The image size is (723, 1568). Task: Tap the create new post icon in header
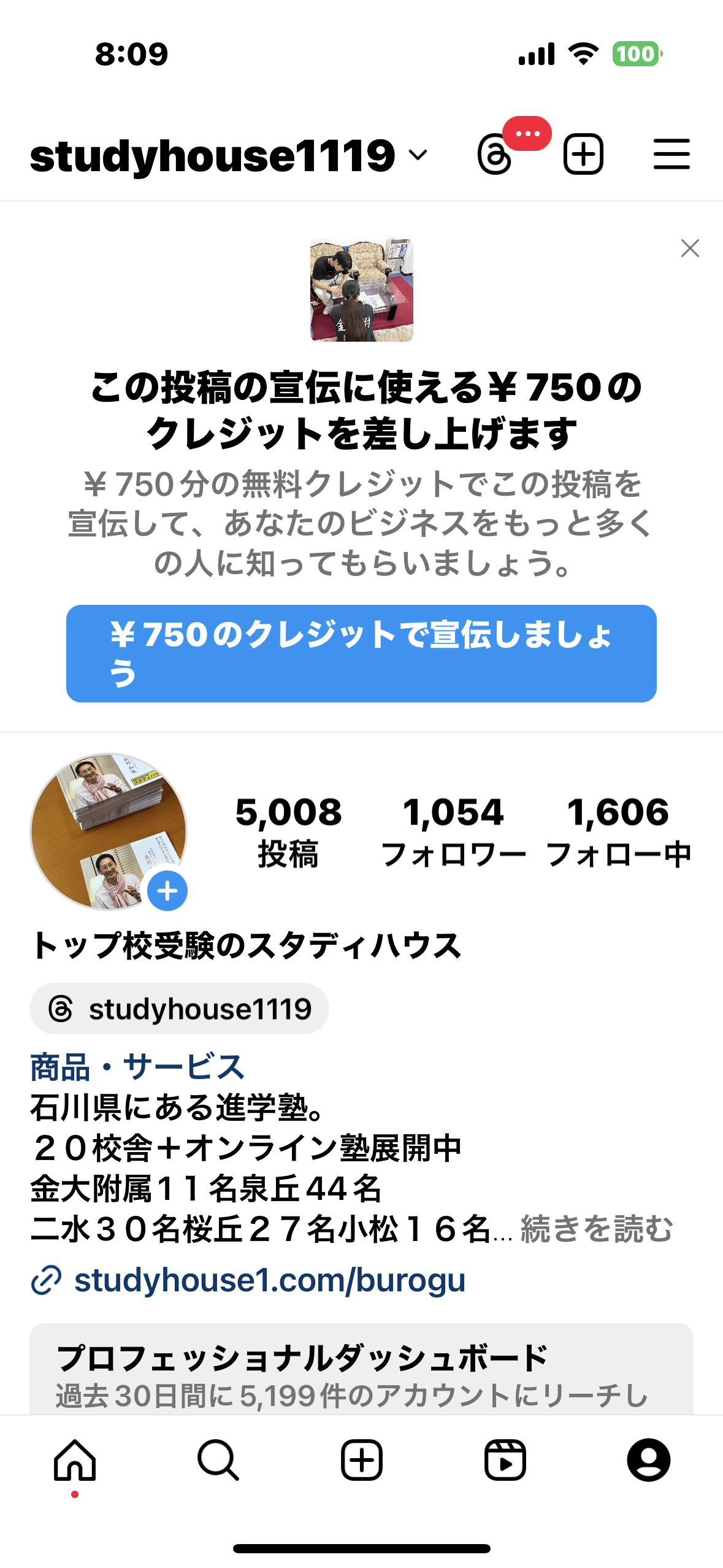[583, 155]
